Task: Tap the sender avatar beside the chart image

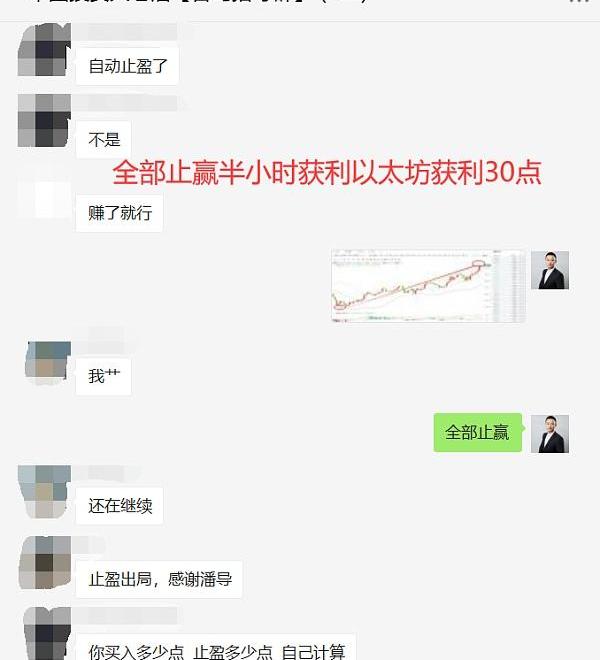Action: 549,270
